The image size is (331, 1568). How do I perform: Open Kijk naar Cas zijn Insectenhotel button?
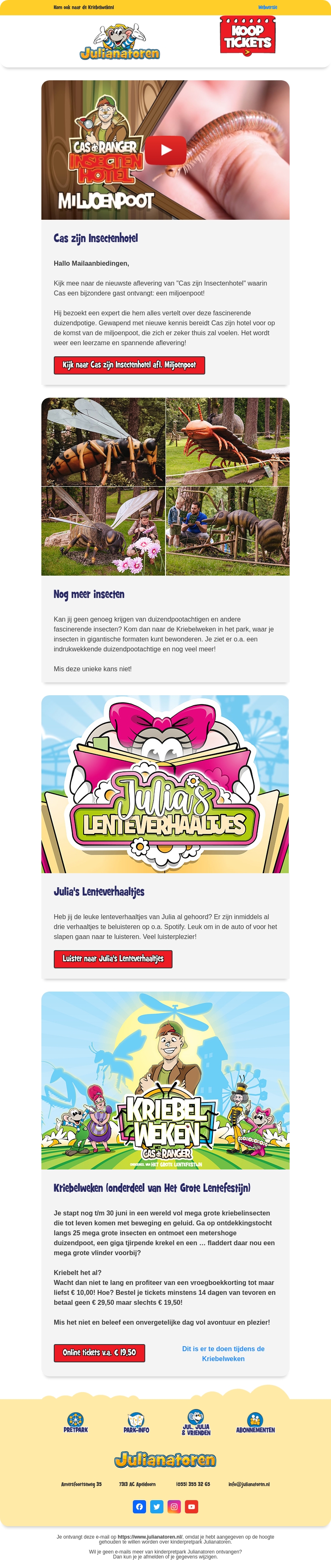click(129, 365)
